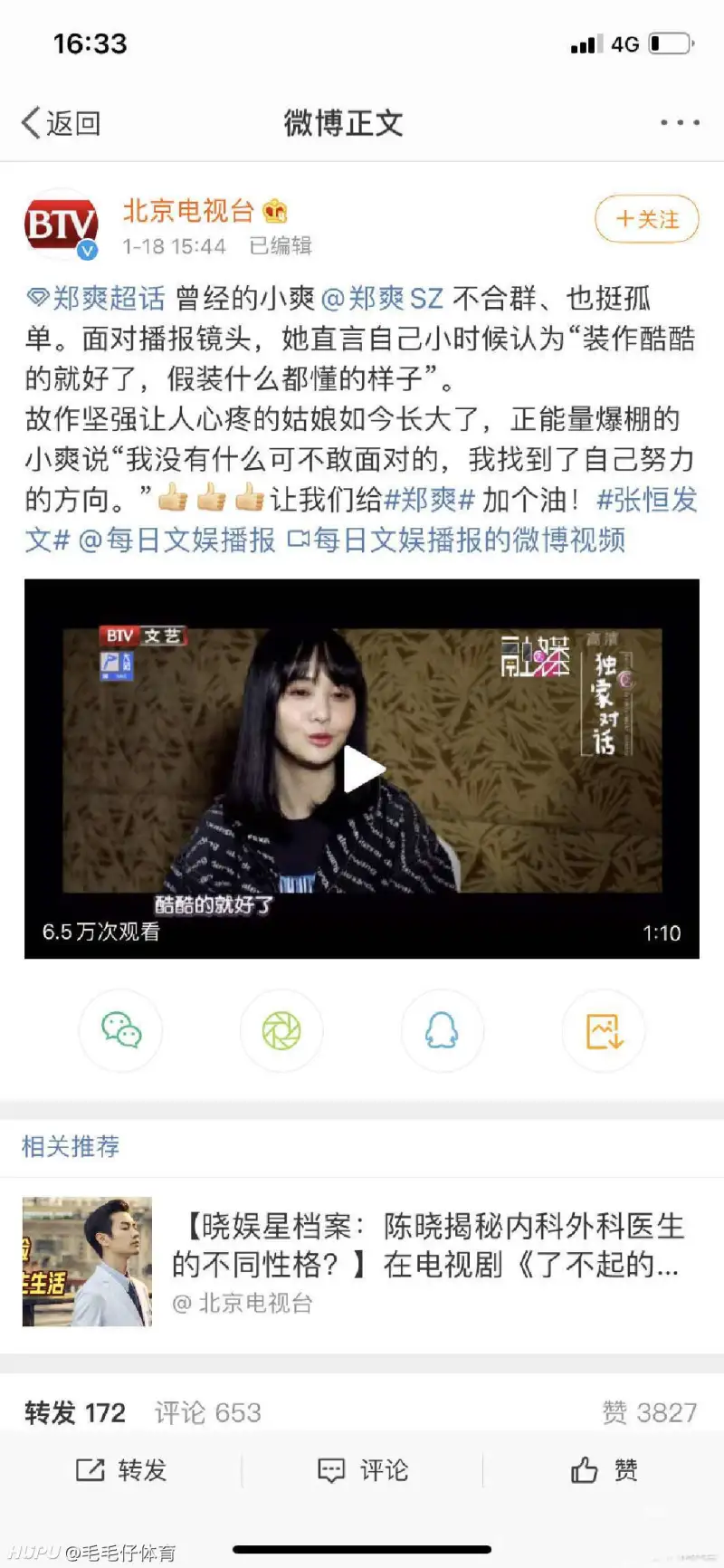Open the 郑爽超话 super topic link
The image size is (724, 1568).
(x=96, y=298)
